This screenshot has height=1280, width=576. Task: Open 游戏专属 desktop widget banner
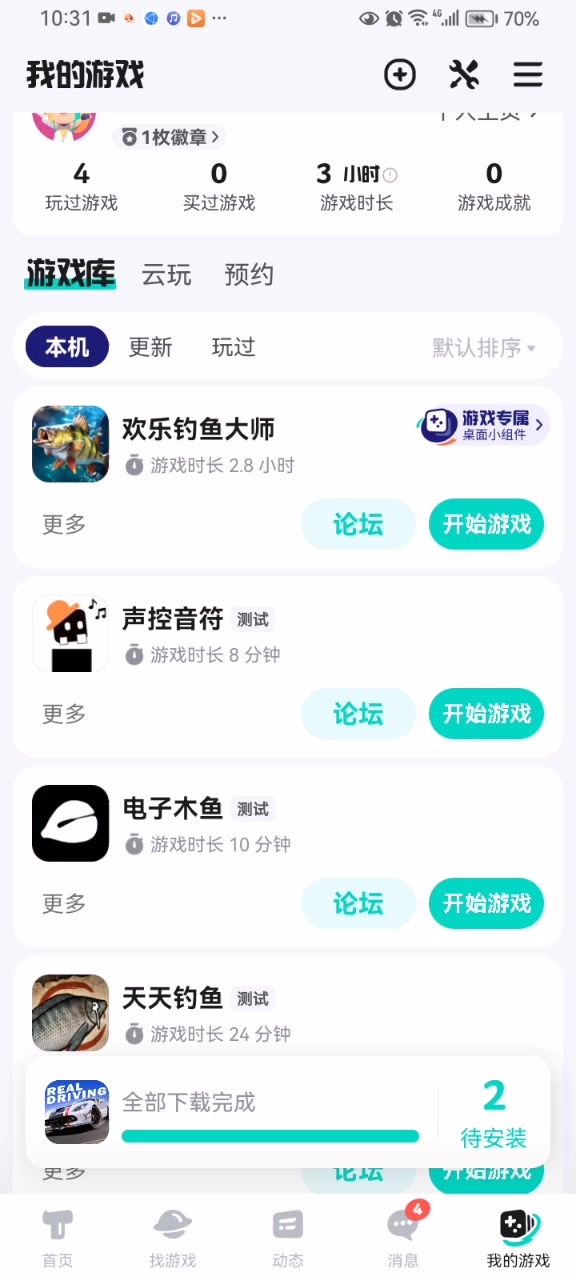pyautogui.click(x=483, y=425)
